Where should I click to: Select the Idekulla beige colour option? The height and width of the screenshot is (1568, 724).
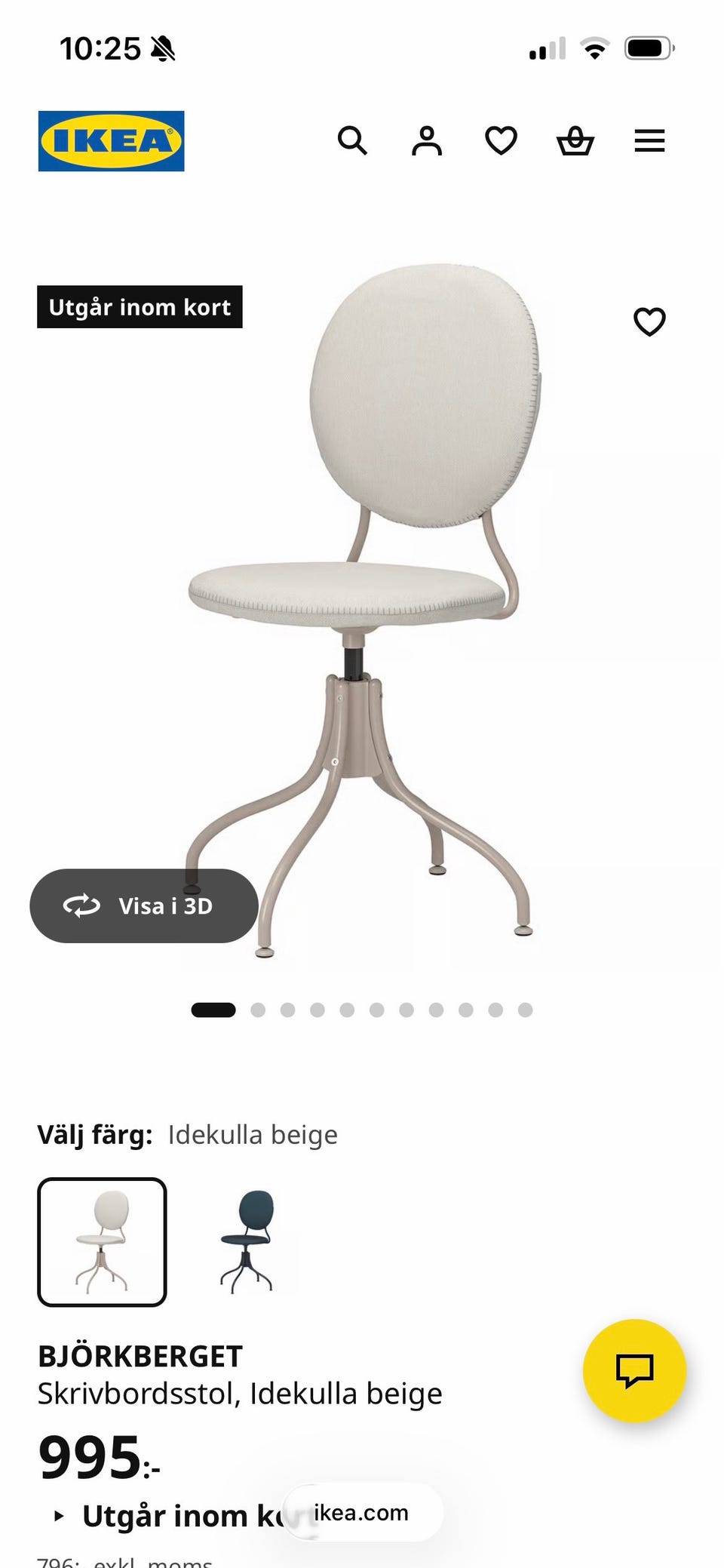tap(102, 1242)
